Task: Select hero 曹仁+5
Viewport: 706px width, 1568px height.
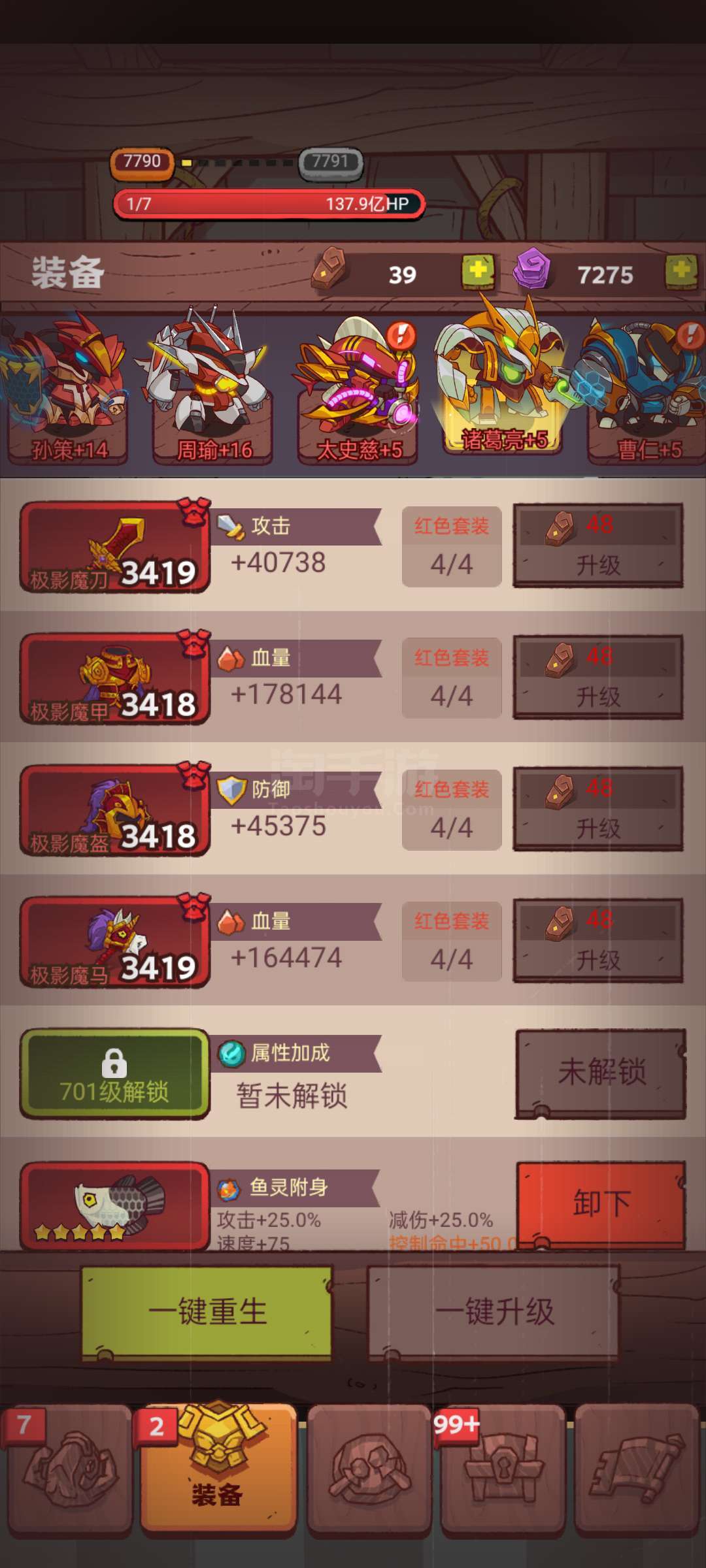Action: (647, 389)
